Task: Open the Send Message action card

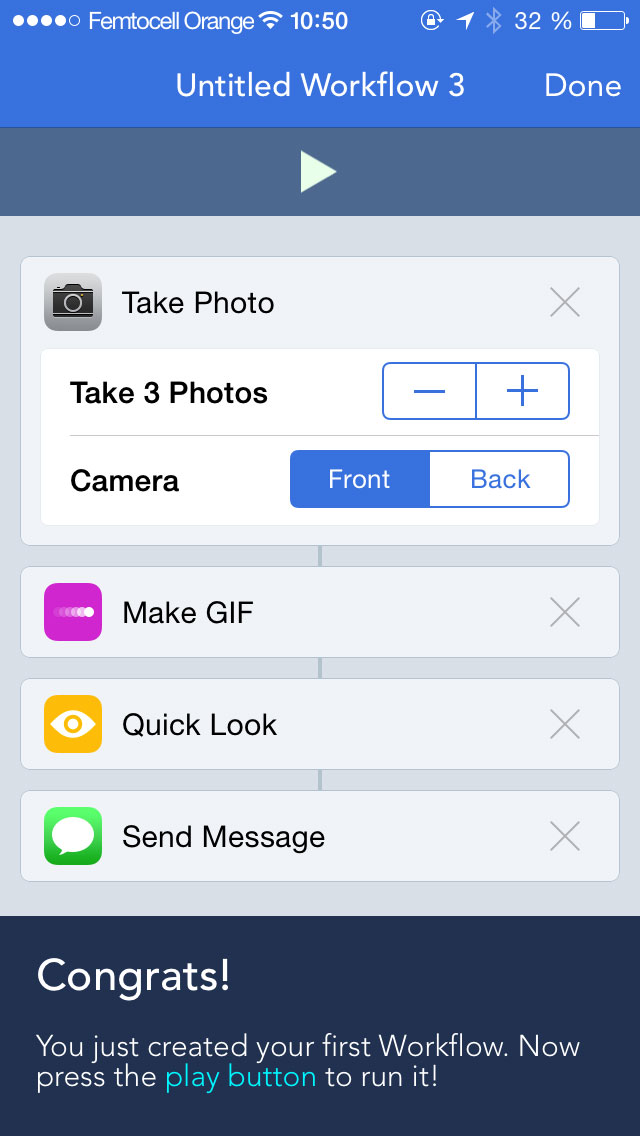Action: 320,836
